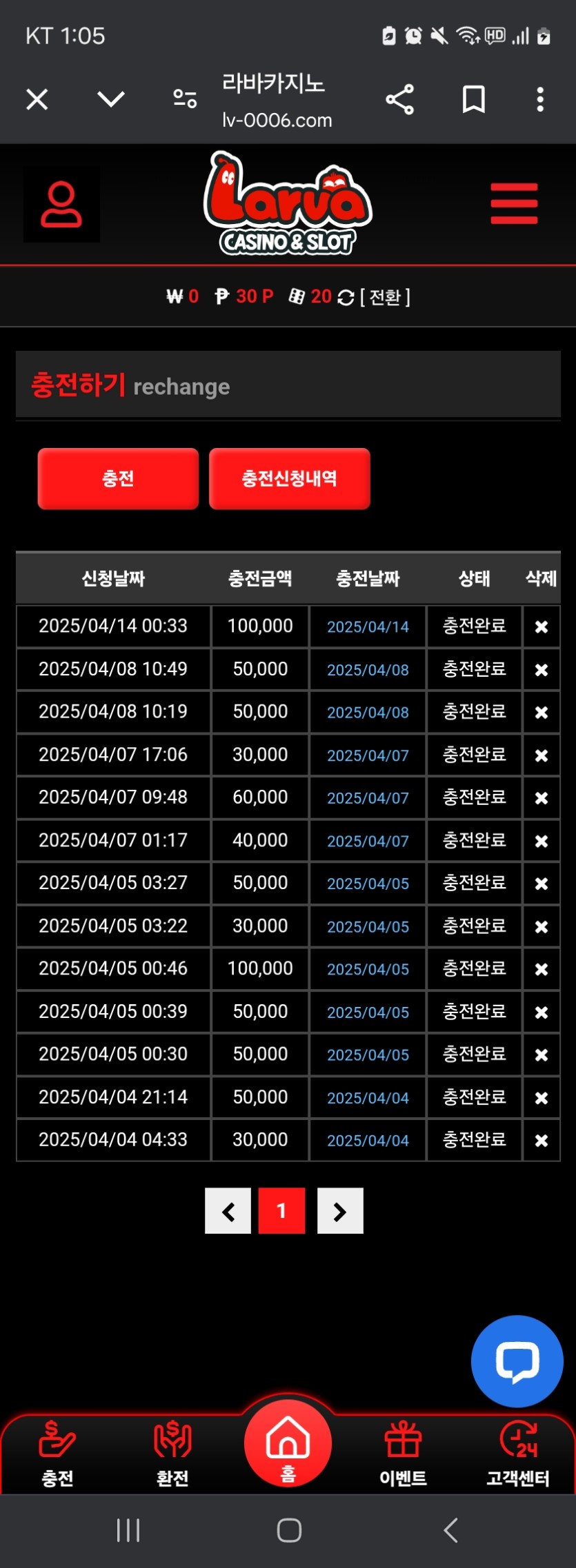This screenshot has width=576, height=1568.
Task: Delete the 2025/04/14 00:33 entry
Action: coord(542,627)
